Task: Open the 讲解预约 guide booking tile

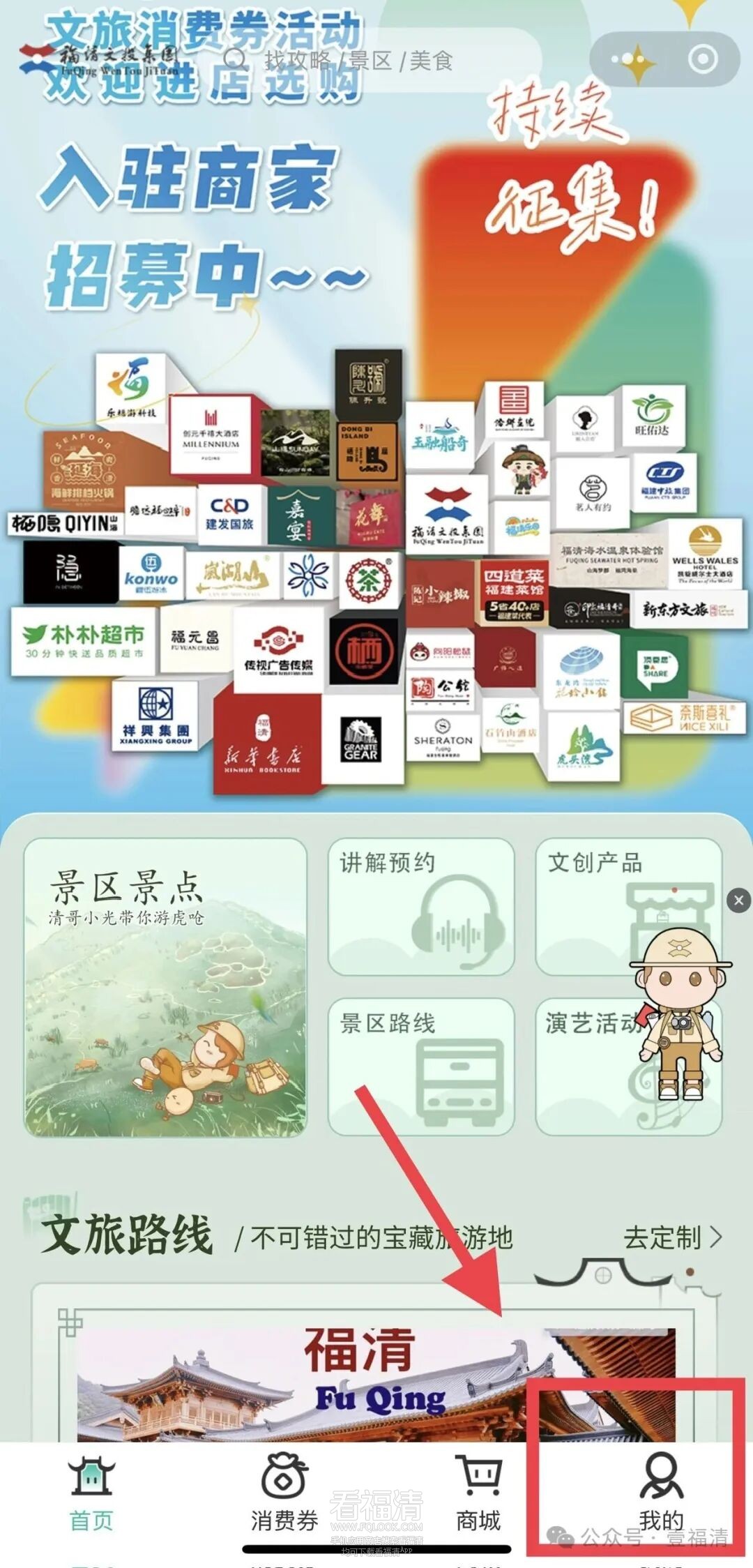Action: coord(421,907)
